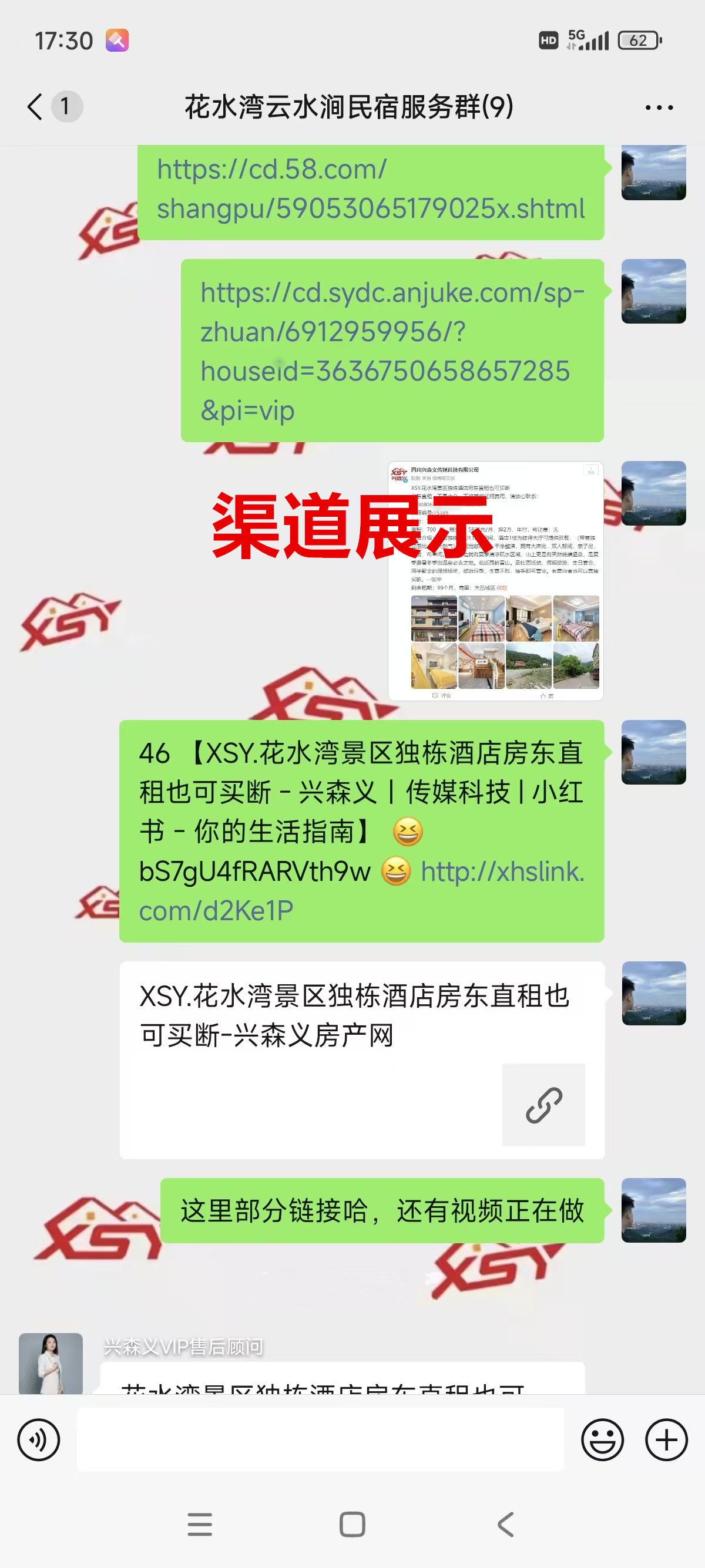View the shared listing screenshot image
This screenshot has width=705, height=1568.
(495, 581)
